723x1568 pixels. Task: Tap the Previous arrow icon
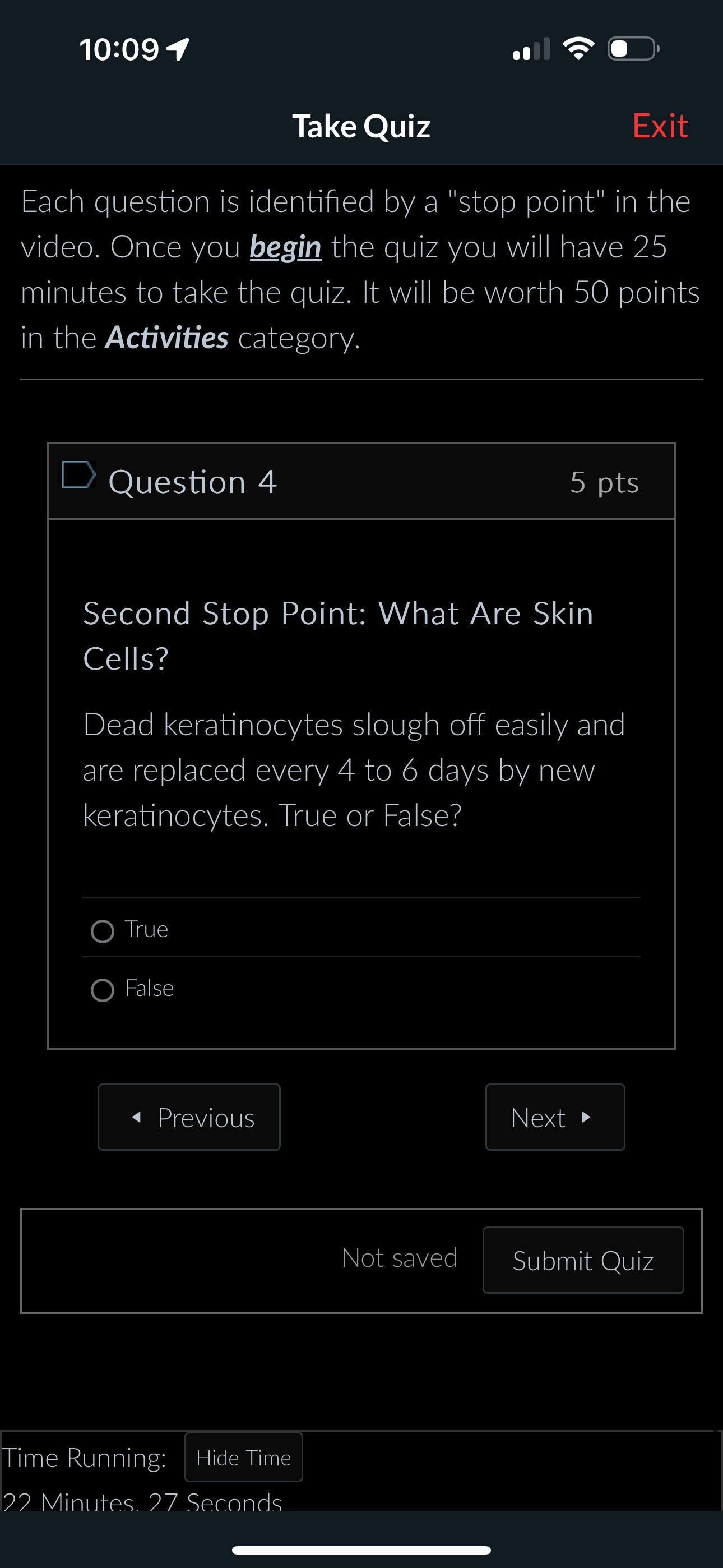click(137, 1118)
